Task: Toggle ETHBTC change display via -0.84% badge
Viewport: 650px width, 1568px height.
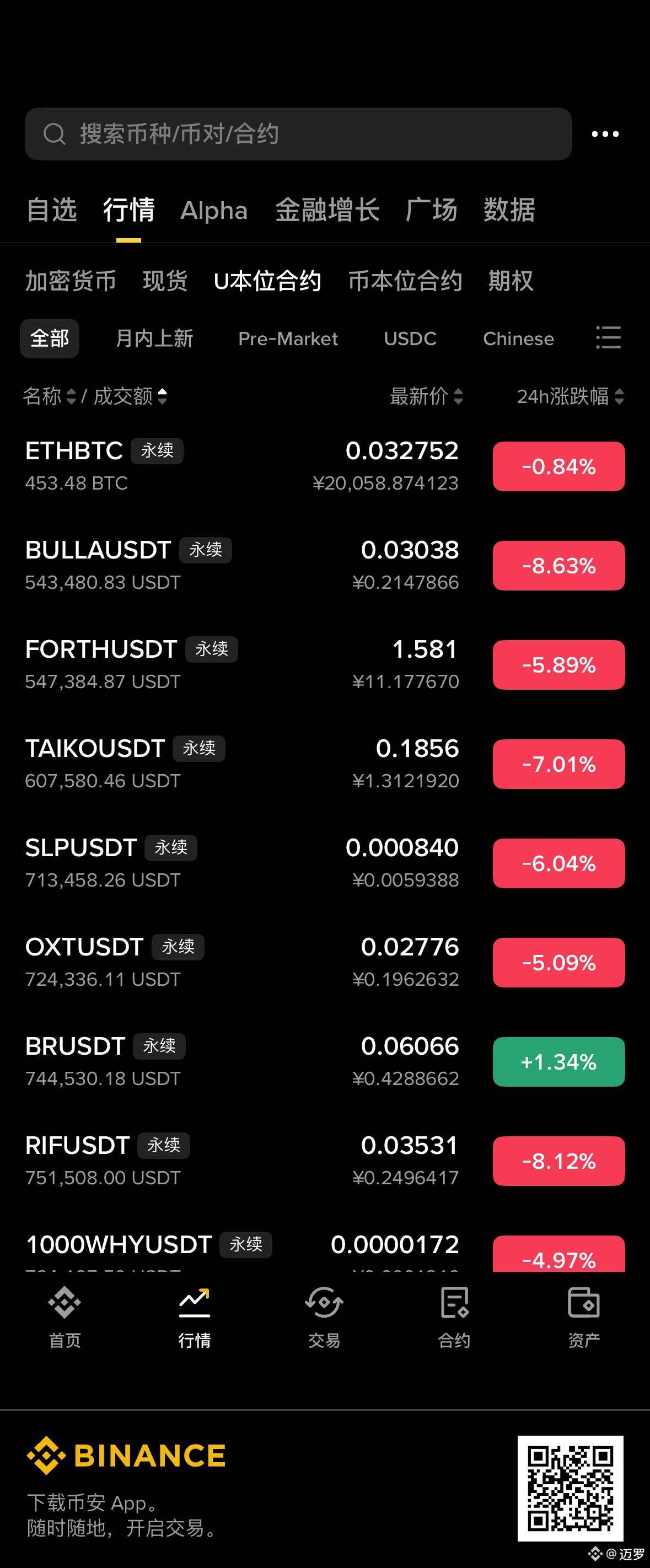Action: pyautogui.click(x=557, y=466)
